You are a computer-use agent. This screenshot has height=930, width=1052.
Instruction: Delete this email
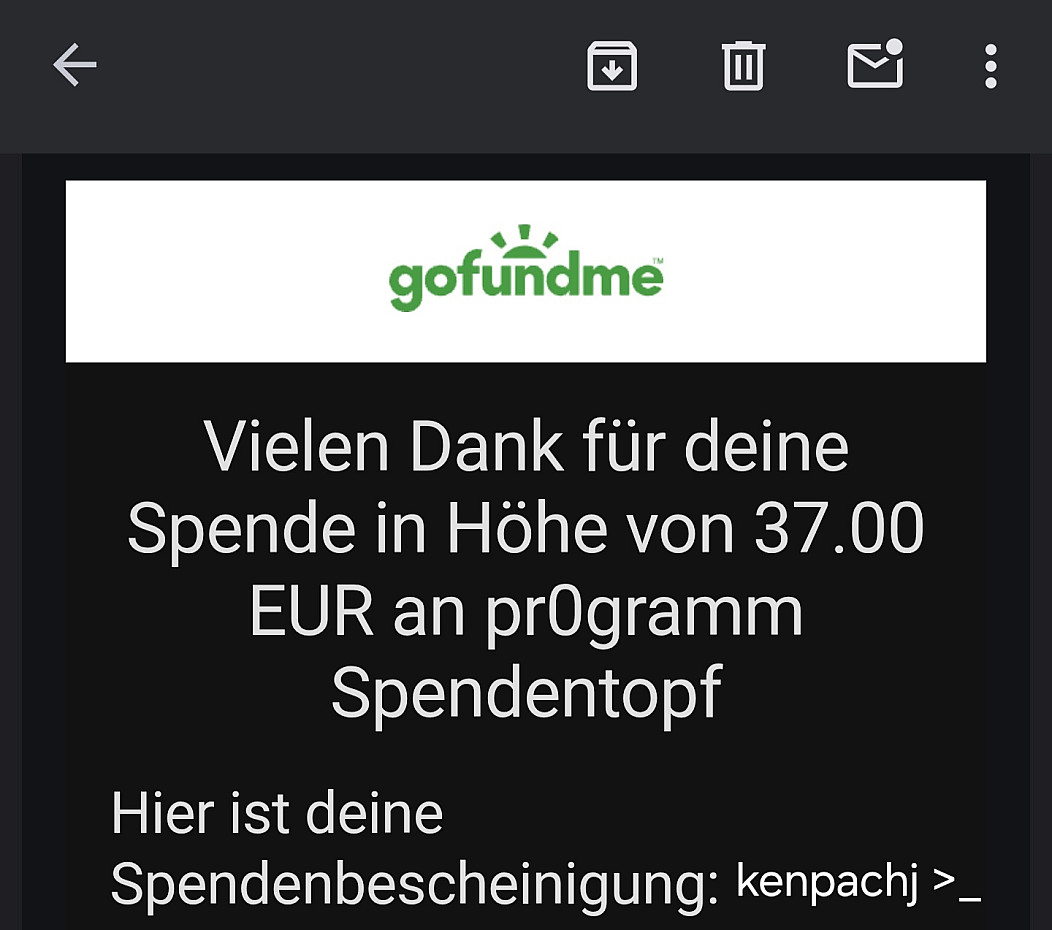click(743, 67)
